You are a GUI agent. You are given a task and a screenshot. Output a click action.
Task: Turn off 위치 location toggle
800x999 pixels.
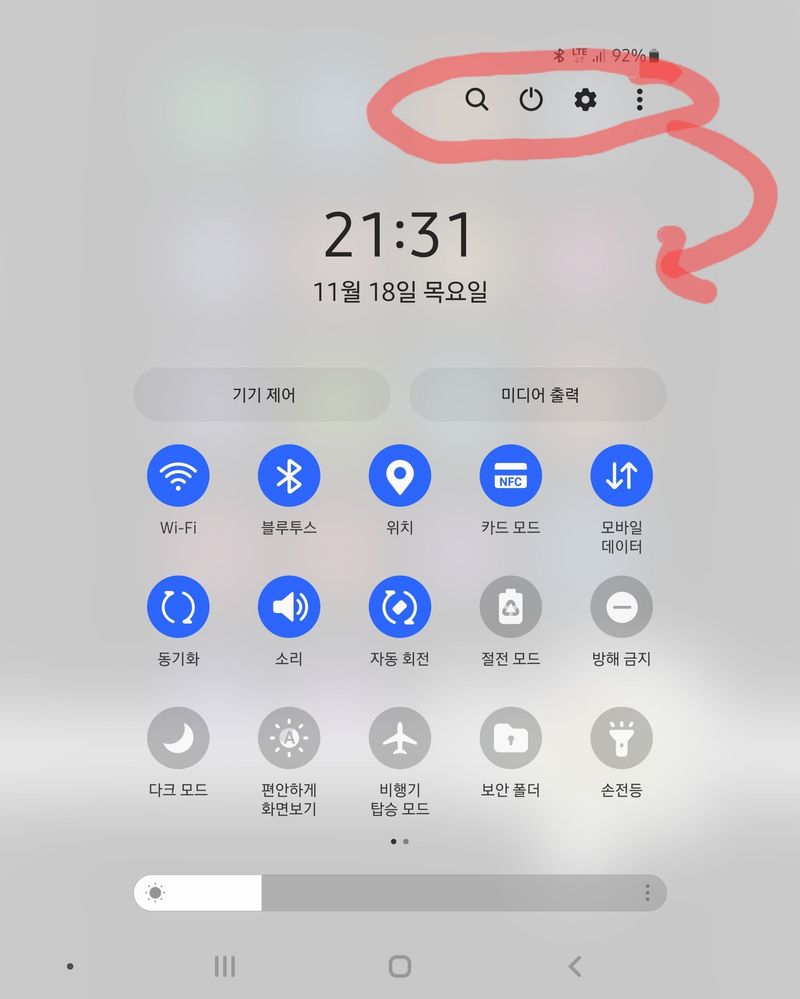[400, 476]
